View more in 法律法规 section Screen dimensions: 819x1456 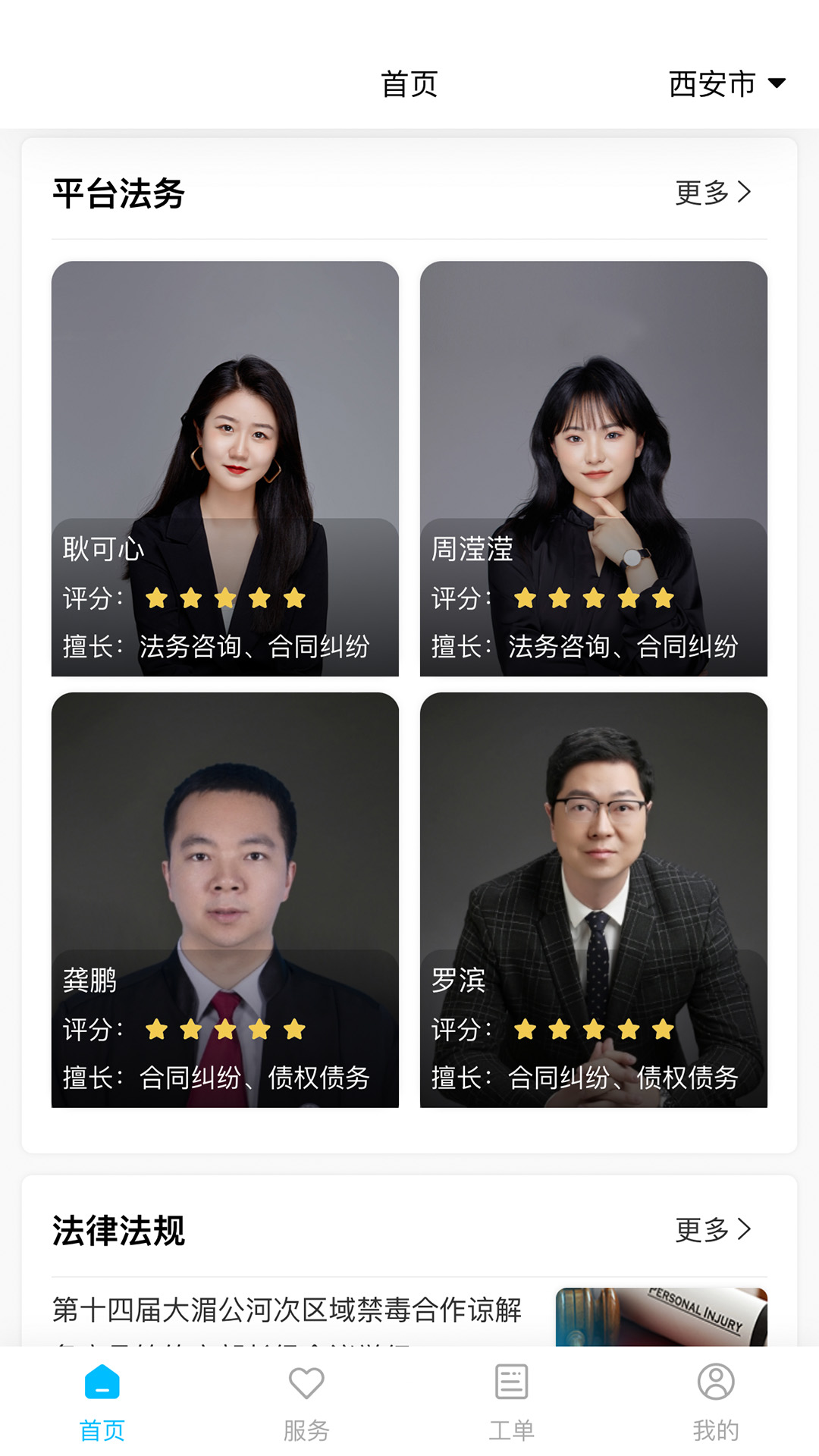tap(713, 1229)
